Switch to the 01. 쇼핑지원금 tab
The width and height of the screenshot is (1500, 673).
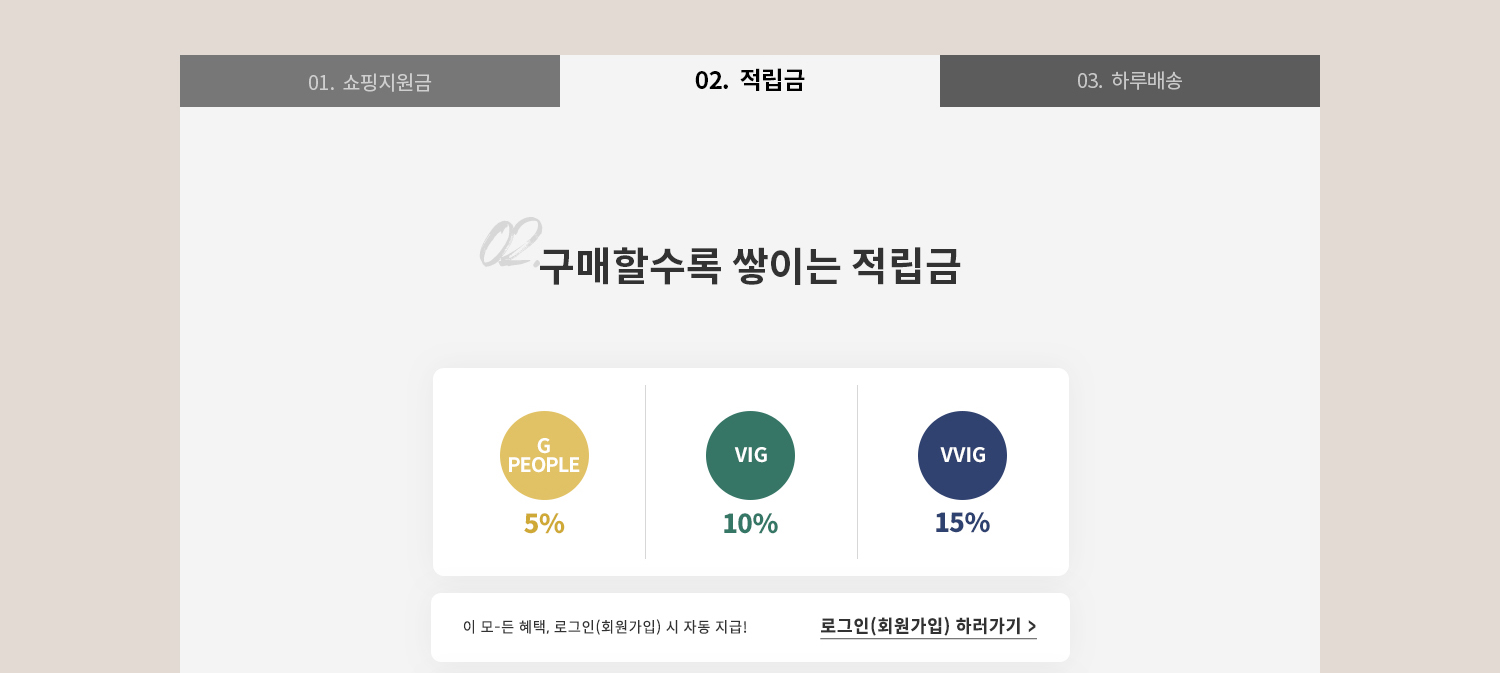(x=370, y=82)
